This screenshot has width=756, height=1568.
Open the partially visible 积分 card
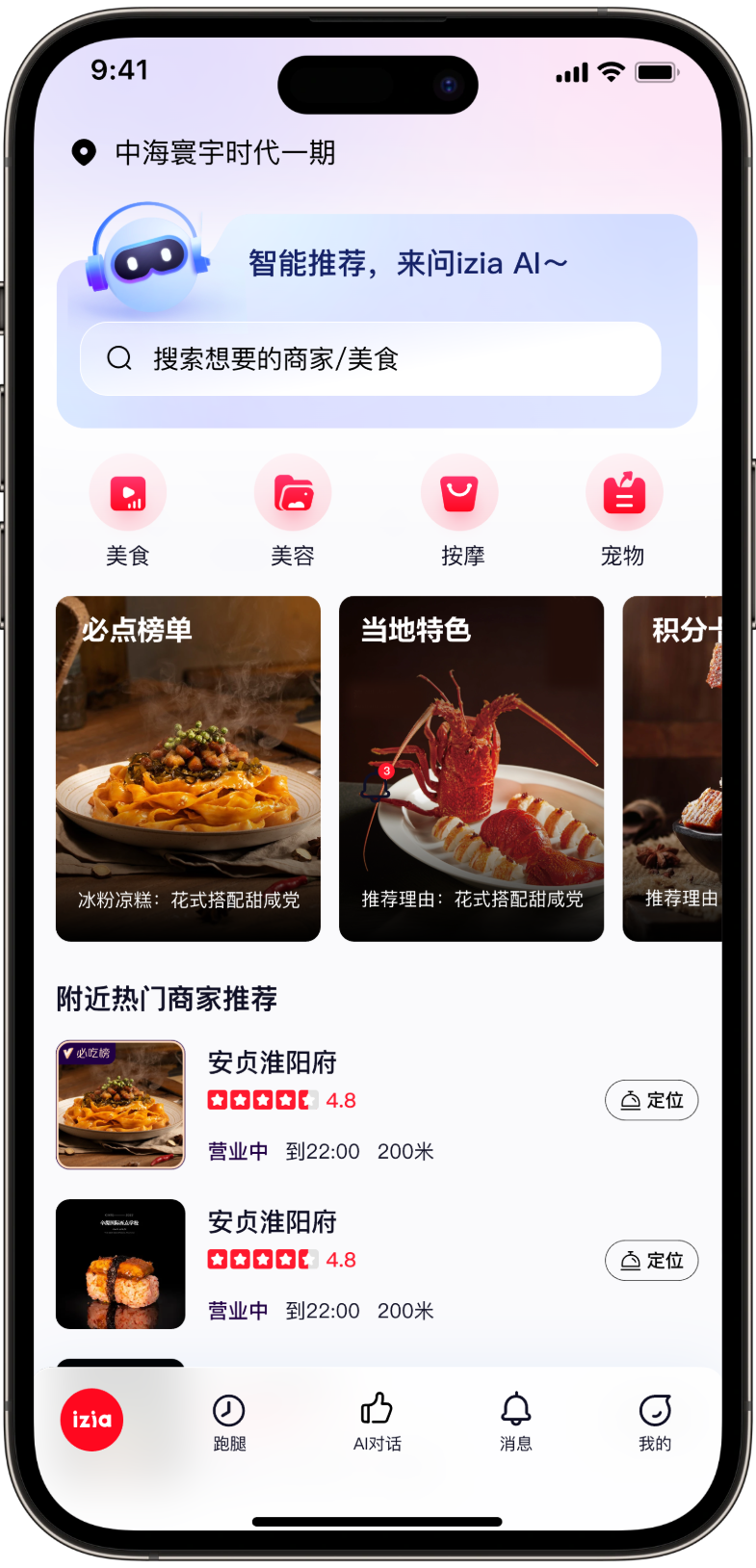[x=672, y=769]
